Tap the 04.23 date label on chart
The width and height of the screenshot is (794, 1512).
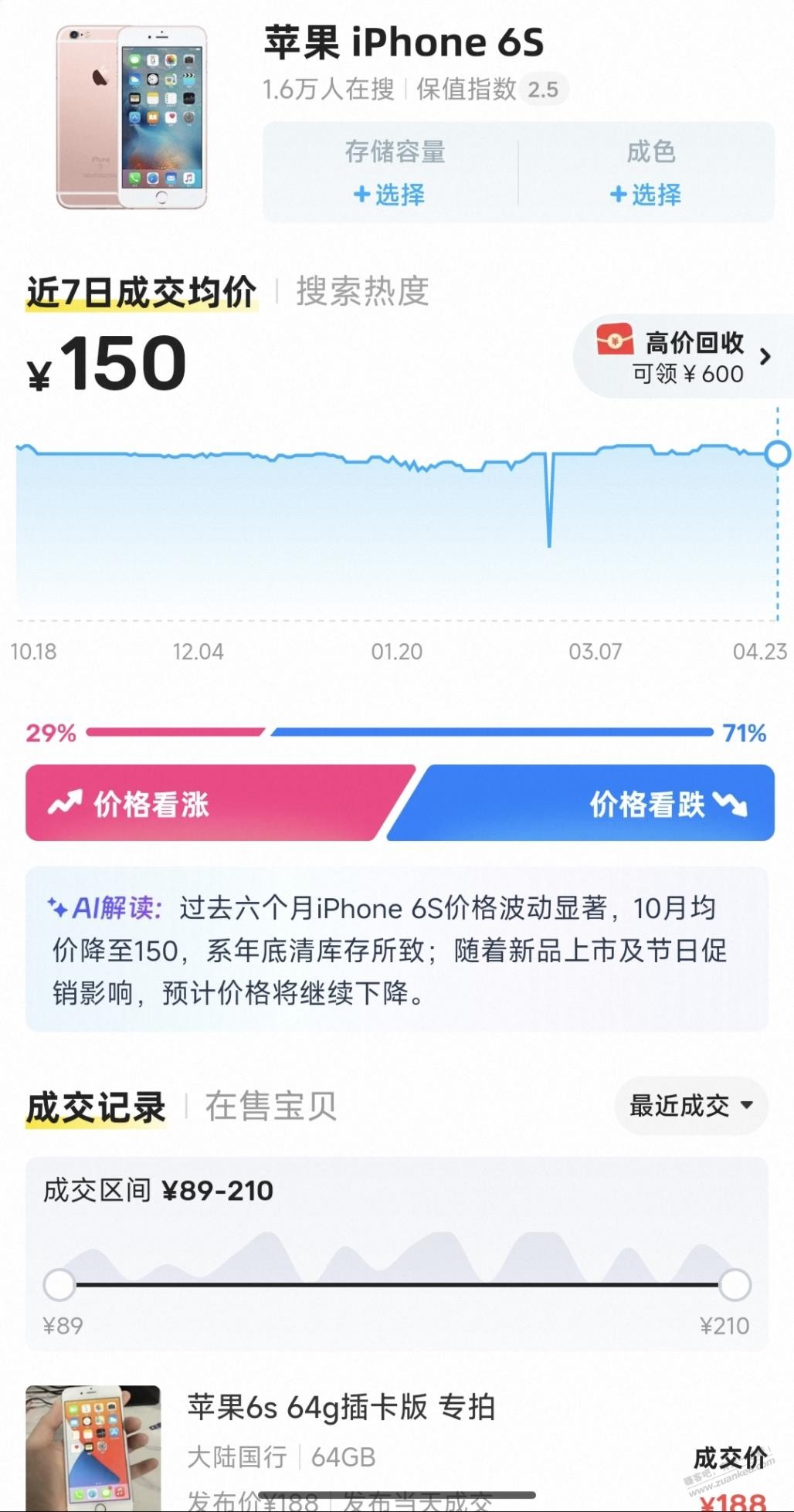(x=762, y=652)
